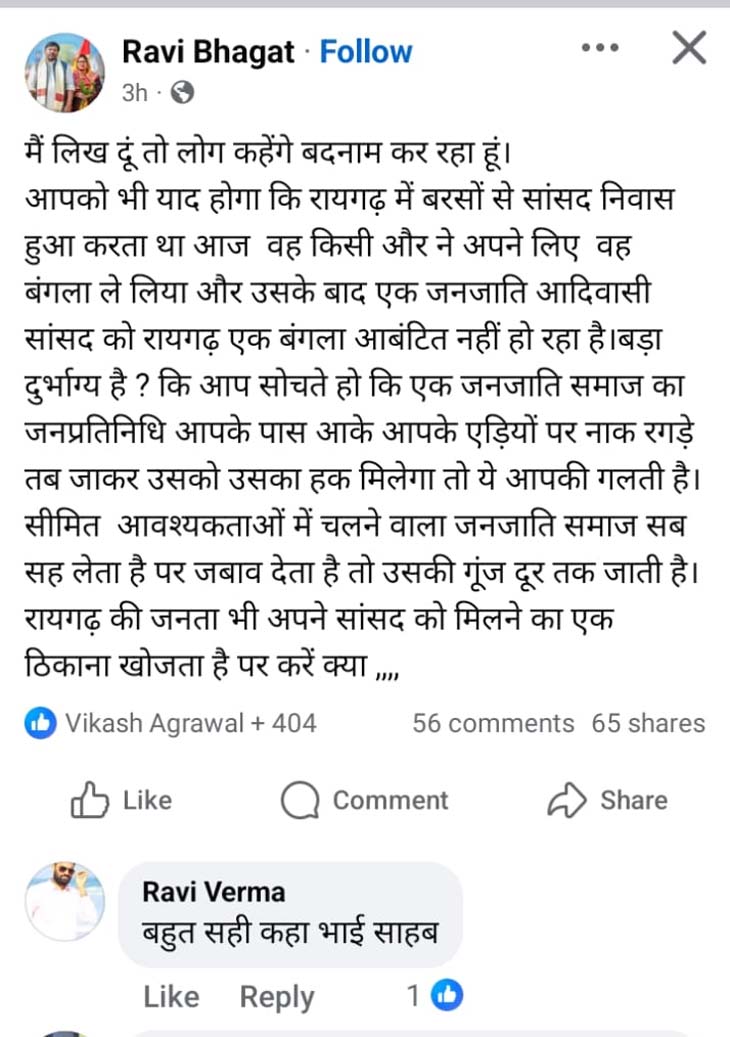The width and height of the screenshot is (730, 1037).
Task: Follow Ravi Bhagat via the Follow link
Action: click(365, 51)
